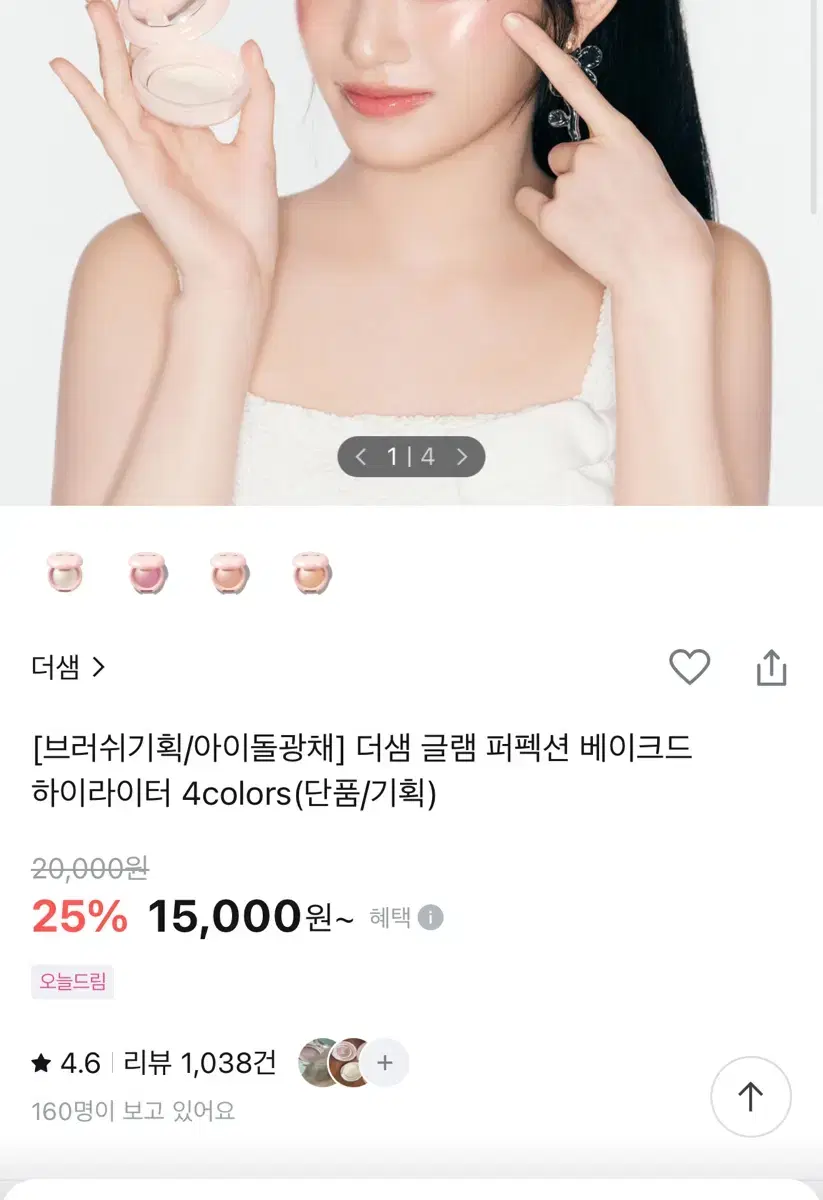Expand brand details using the arrow after 더샘

click(99, 668)
